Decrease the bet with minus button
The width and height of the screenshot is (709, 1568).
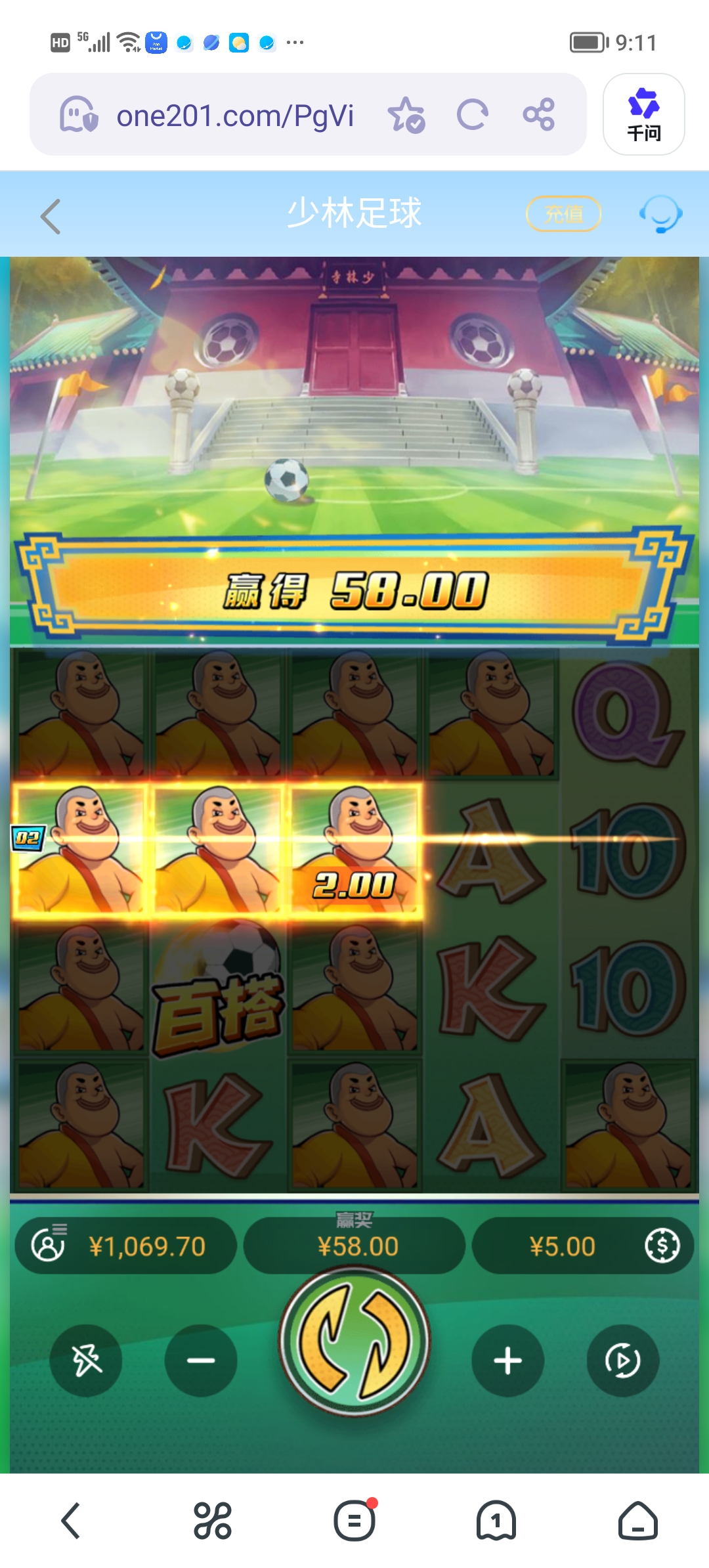201,1361
